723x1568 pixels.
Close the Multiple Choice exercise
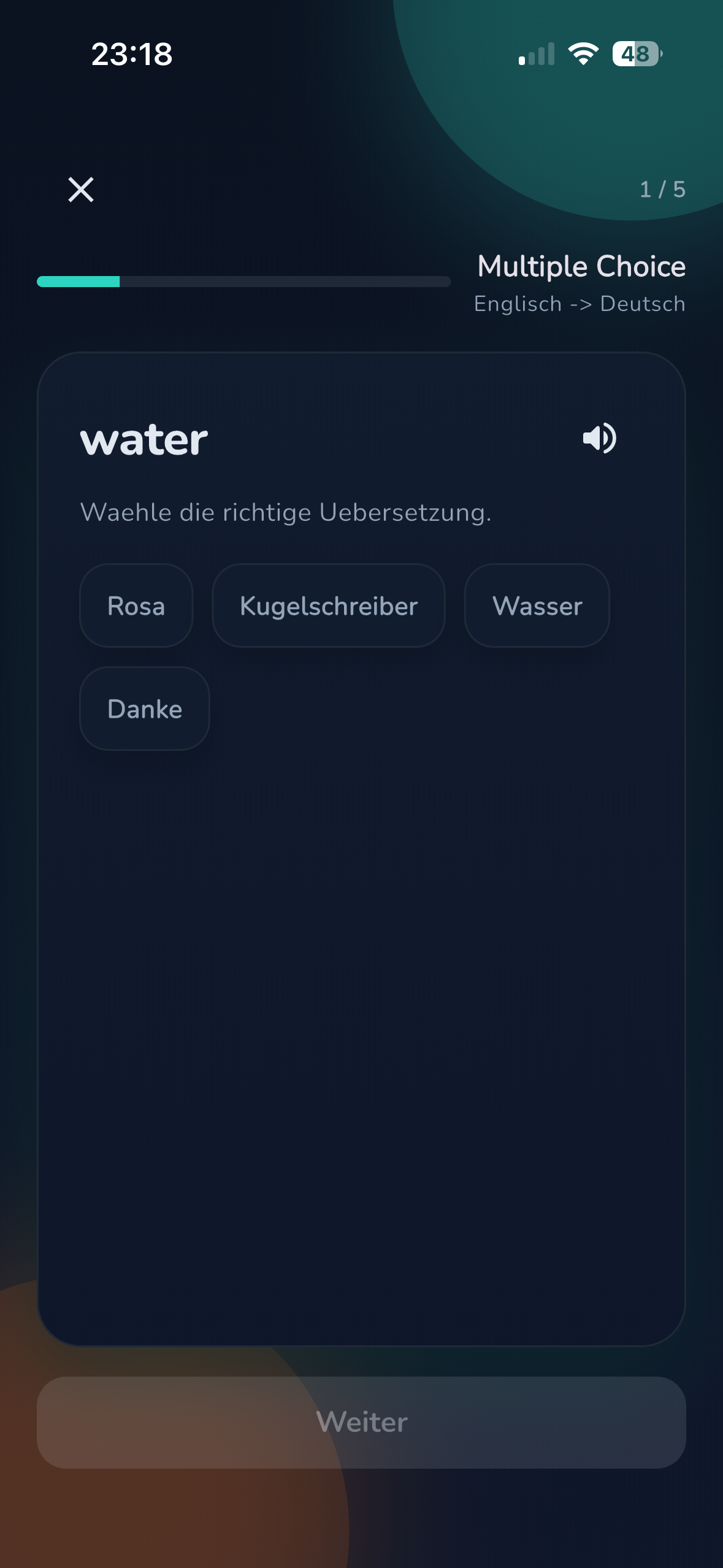pyautogui.click(x=80, y=190)
